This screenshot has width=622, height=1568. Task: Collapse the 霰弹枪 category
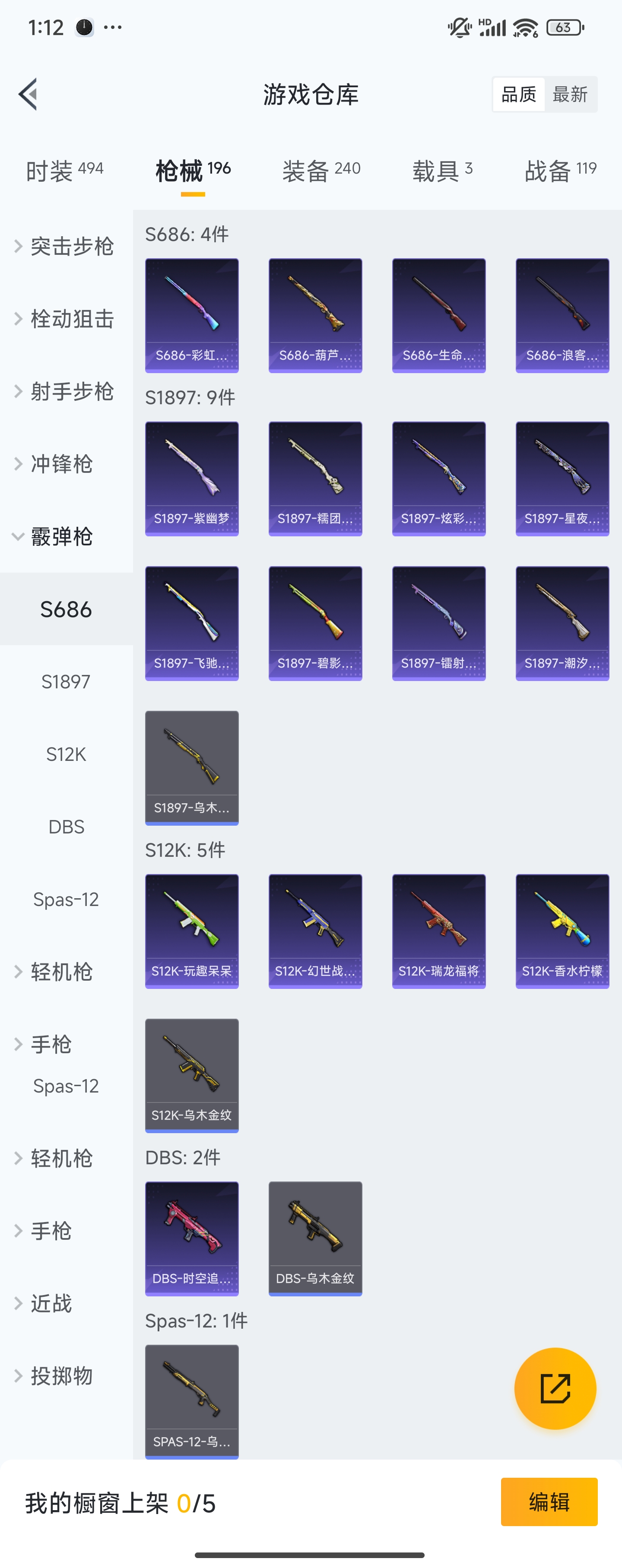[x=61, y=537]
